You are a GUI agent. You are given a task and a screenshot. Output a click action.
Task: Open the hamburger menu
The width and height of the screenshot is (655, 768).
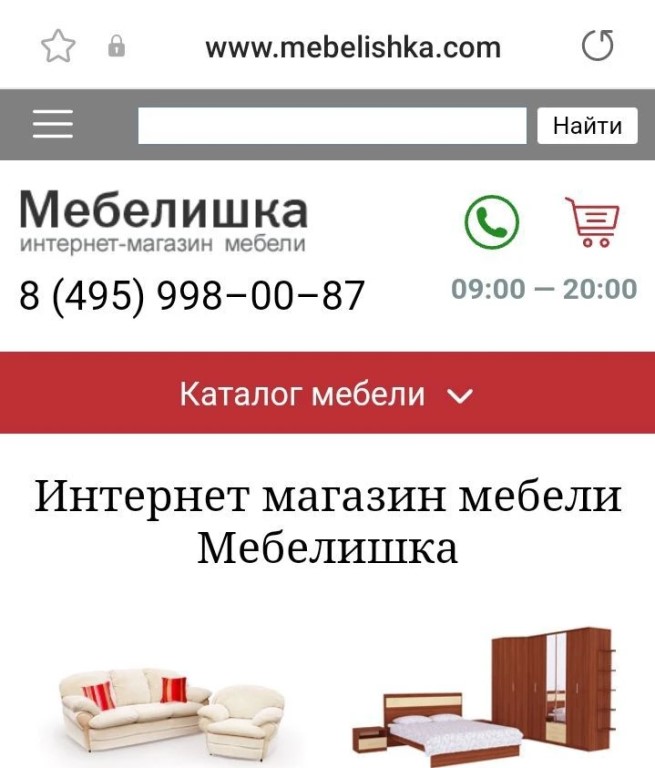(x=53, y=124)
